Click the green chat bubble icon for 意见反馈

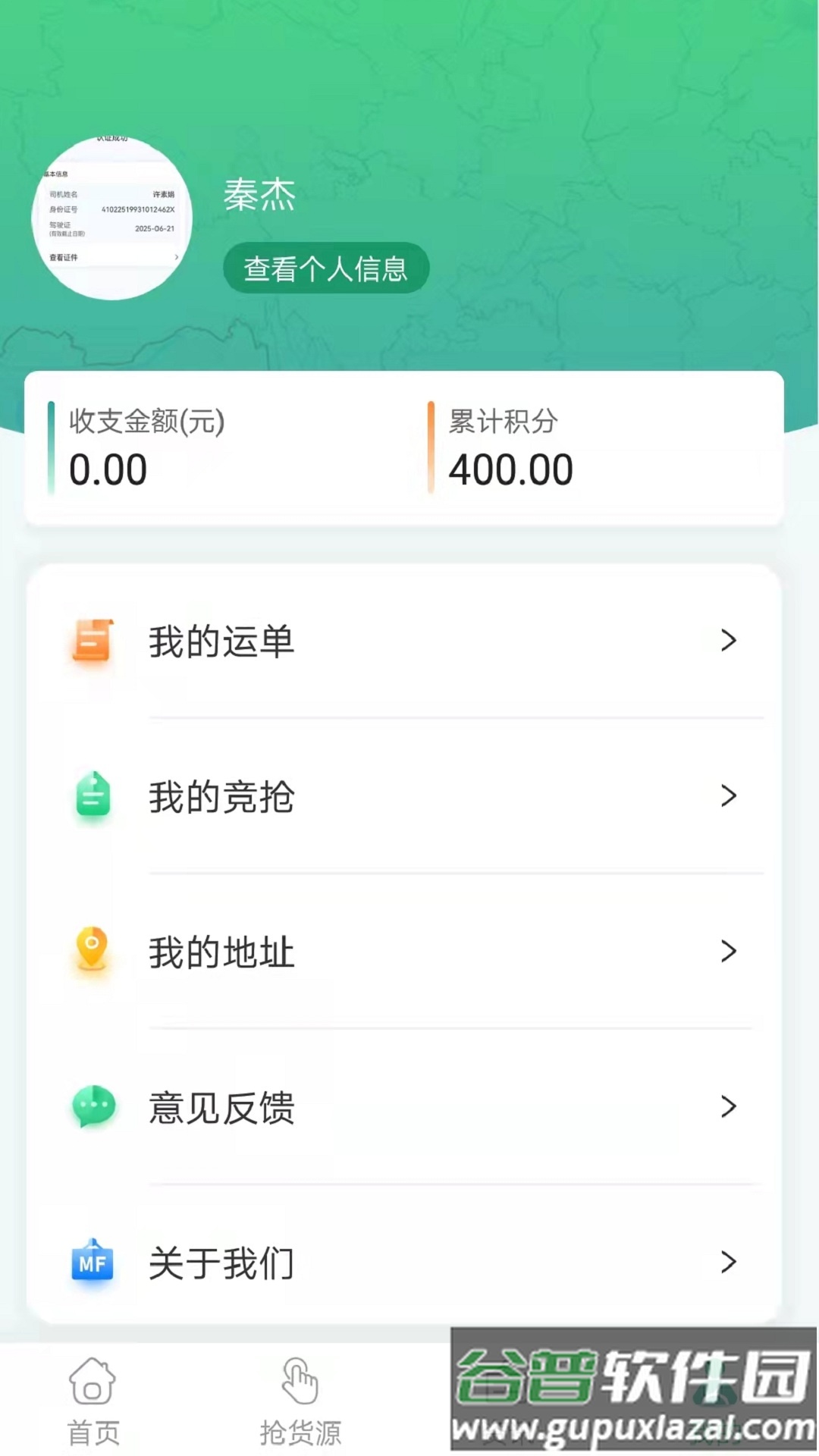pos(92,1107)
